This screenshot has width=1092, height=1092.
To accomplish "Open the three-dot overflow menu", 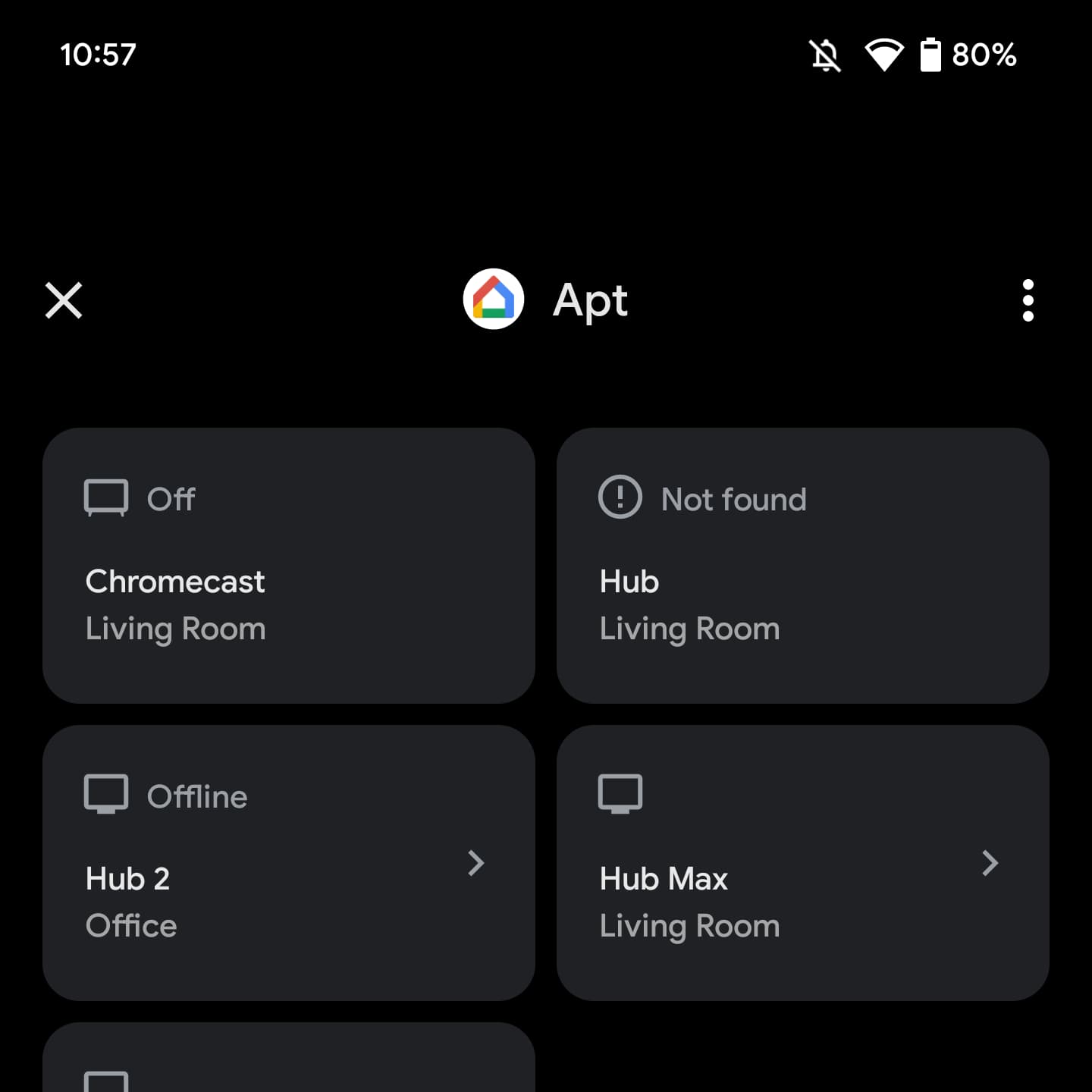I will (x=1028, y=300).
